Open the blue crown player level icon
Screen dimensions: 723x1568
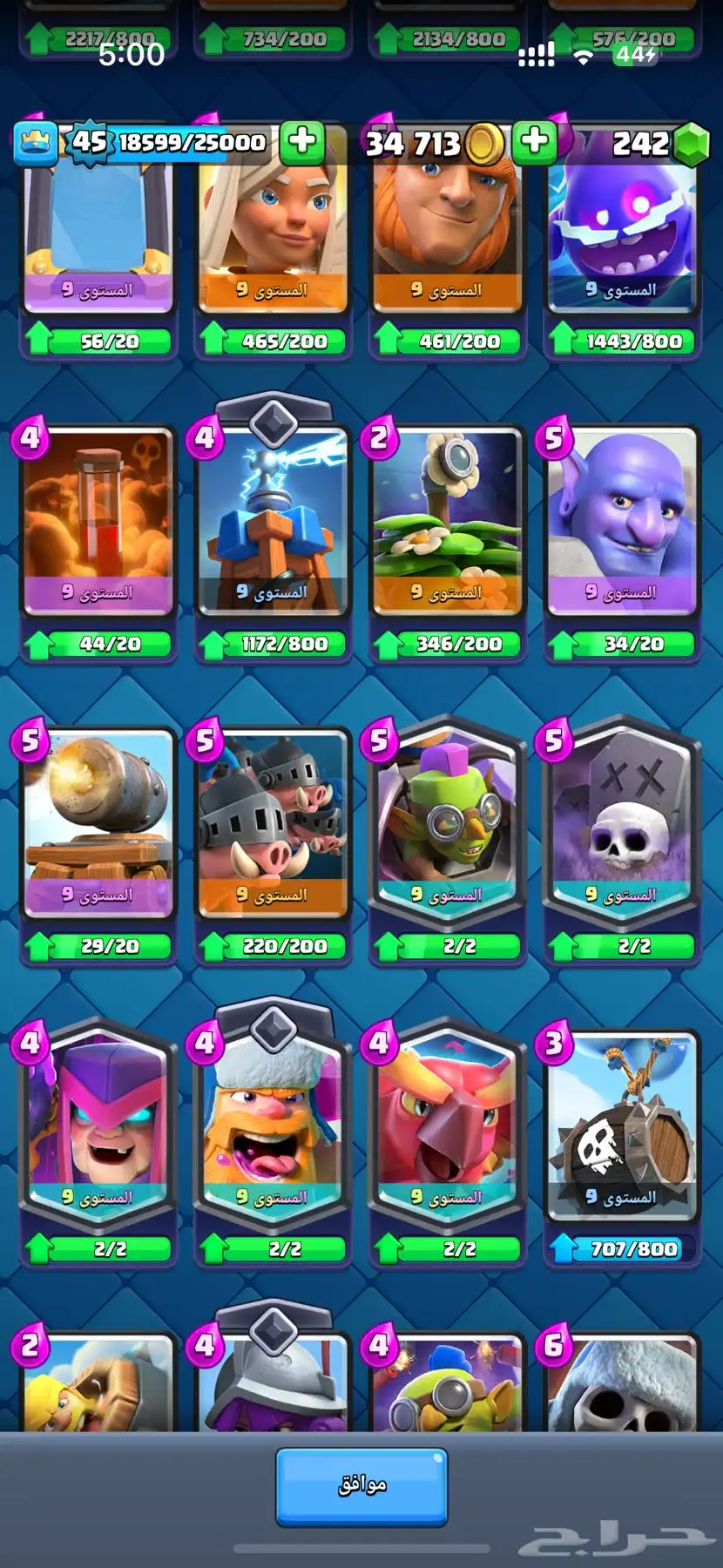[36, 142]
